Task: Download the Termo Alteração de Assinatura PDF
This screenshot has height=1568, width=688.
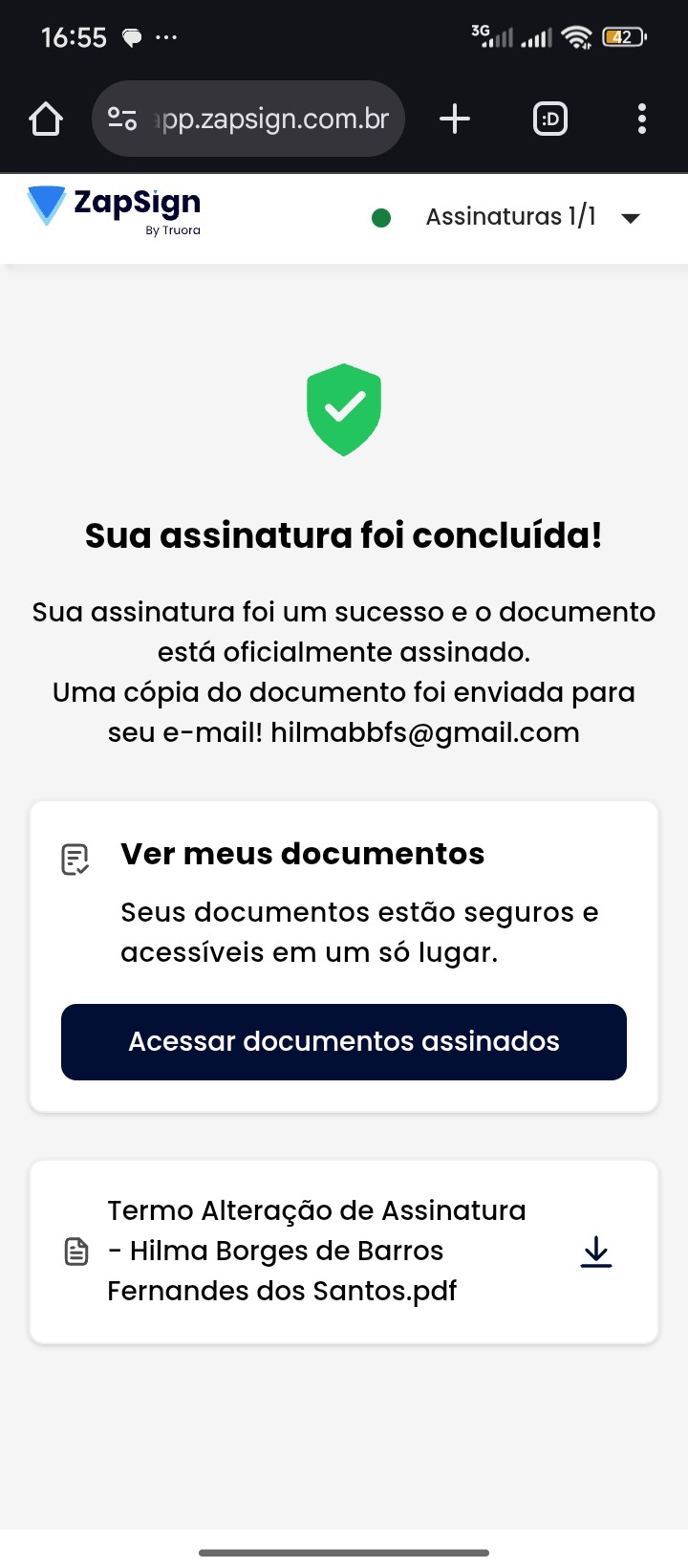Action: coord(596,1252)
